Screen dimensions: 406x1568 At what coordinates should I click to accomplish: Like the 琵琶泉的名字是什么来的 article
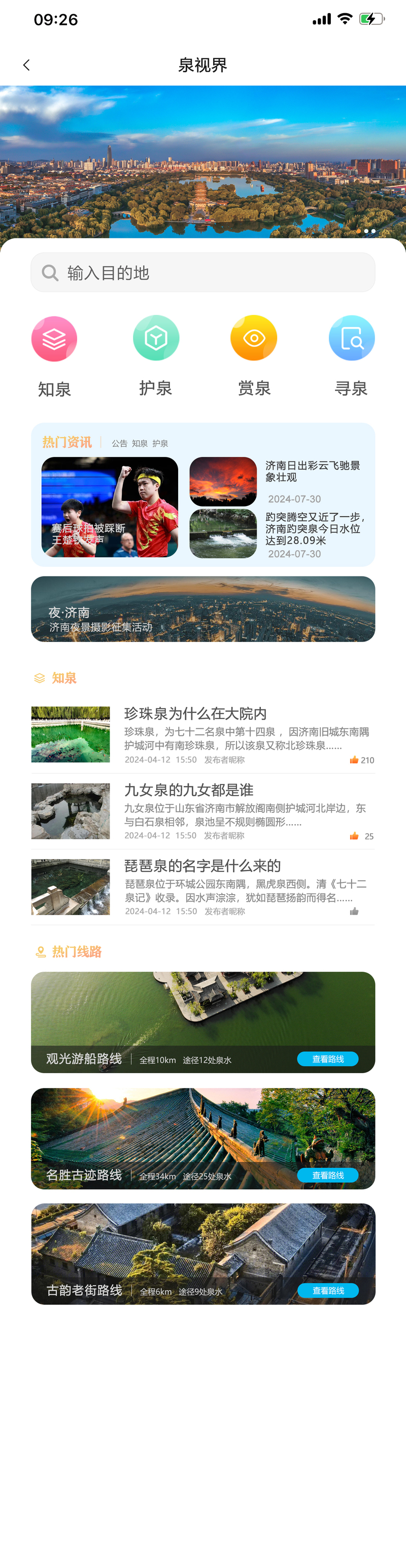(354, 911)
